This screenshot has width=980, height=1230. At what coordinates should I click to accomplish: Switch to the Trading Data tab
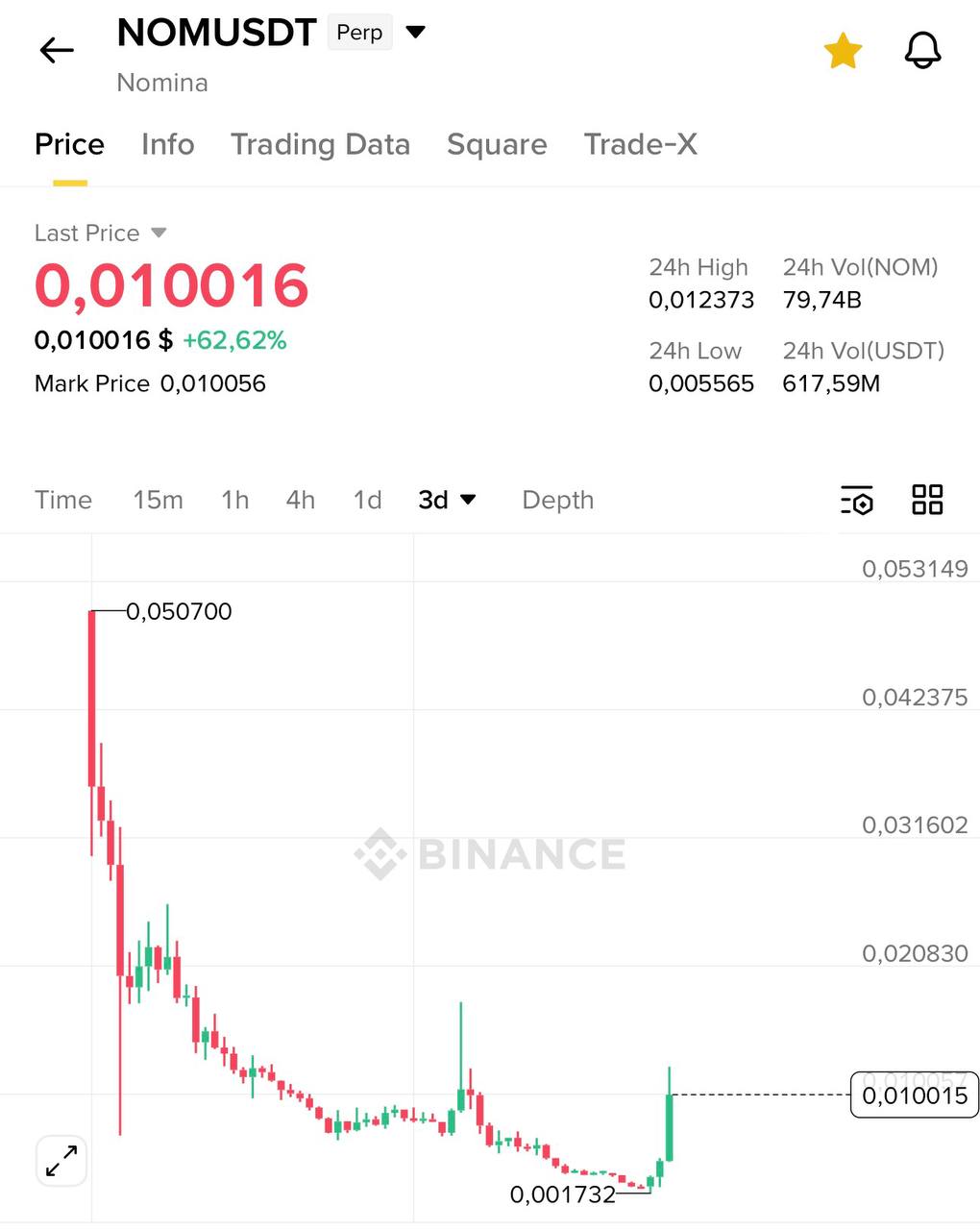tap(320, 144)
